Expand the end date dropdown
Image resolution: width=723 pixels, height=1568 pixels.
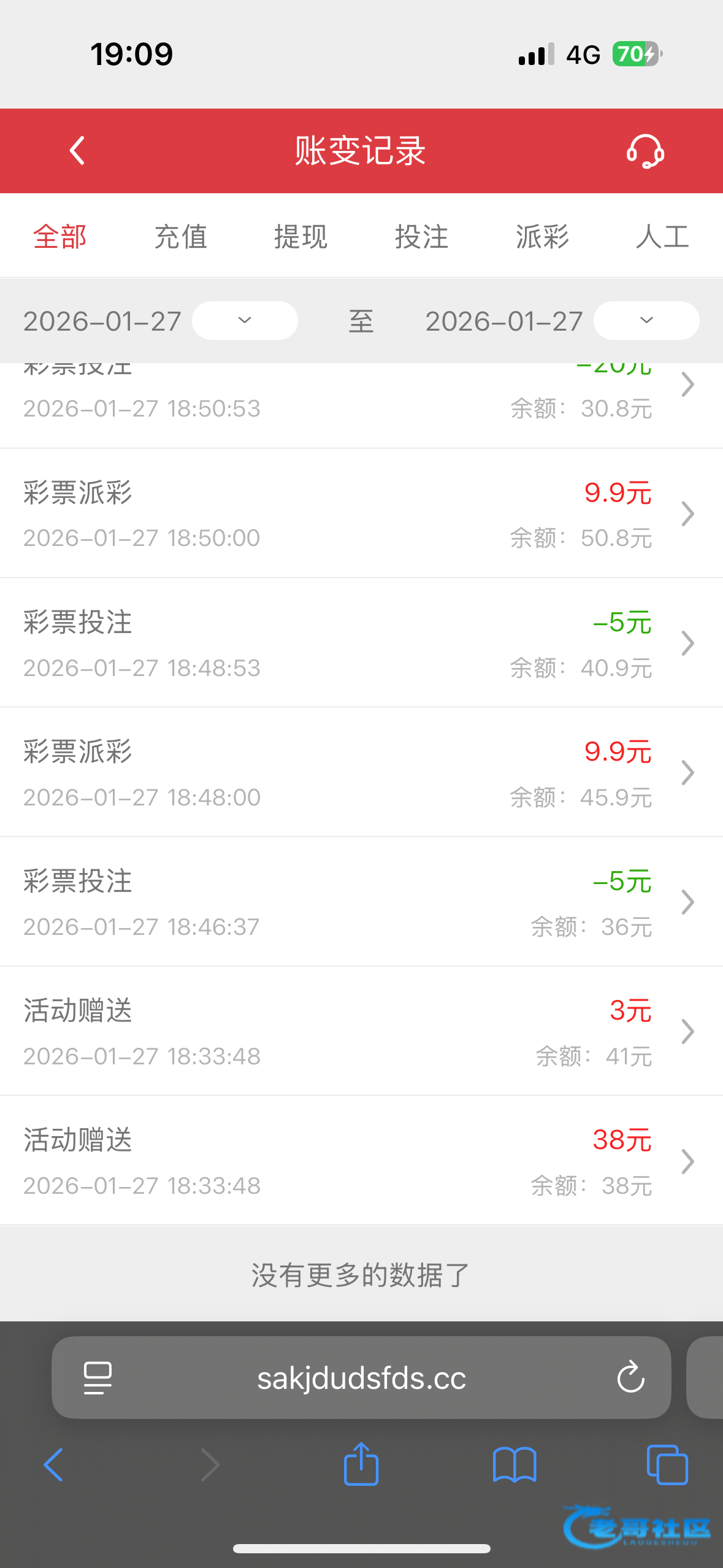646,320
